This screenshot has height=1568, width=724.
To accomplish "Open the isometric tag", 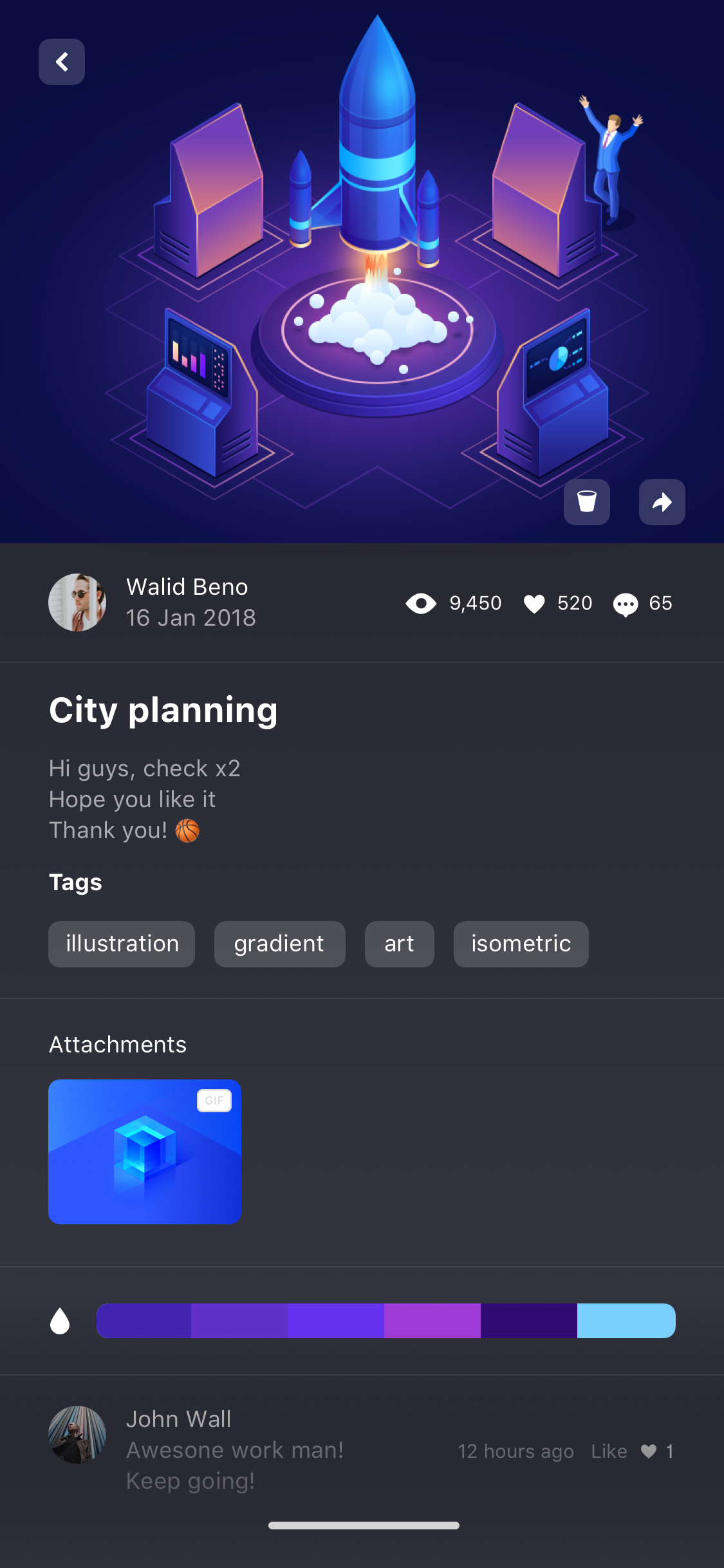I will pyautogui.click(x=521, y=944).
